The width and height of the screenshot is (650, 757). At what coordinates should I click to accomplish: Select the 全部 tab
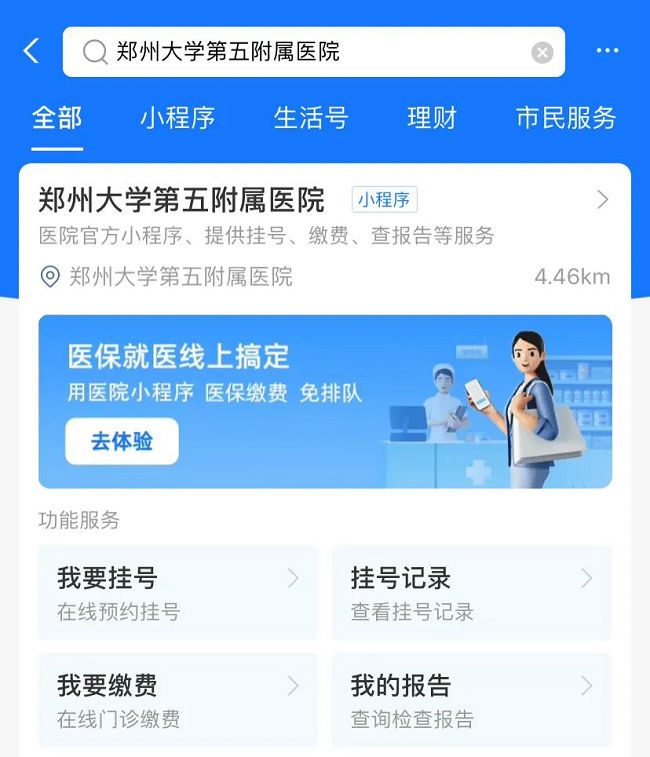[57, 118]
